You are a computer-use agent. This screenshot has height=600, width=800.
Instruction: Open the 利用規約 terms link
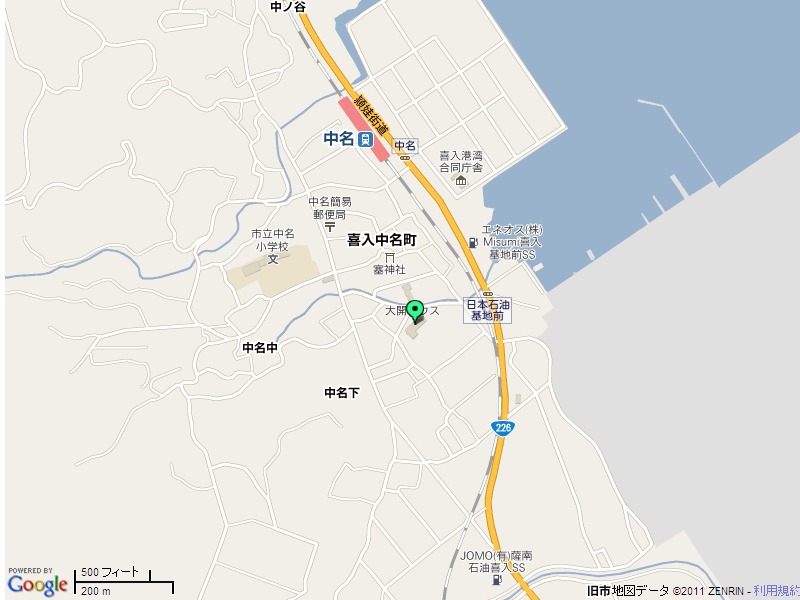coord(776,591)
